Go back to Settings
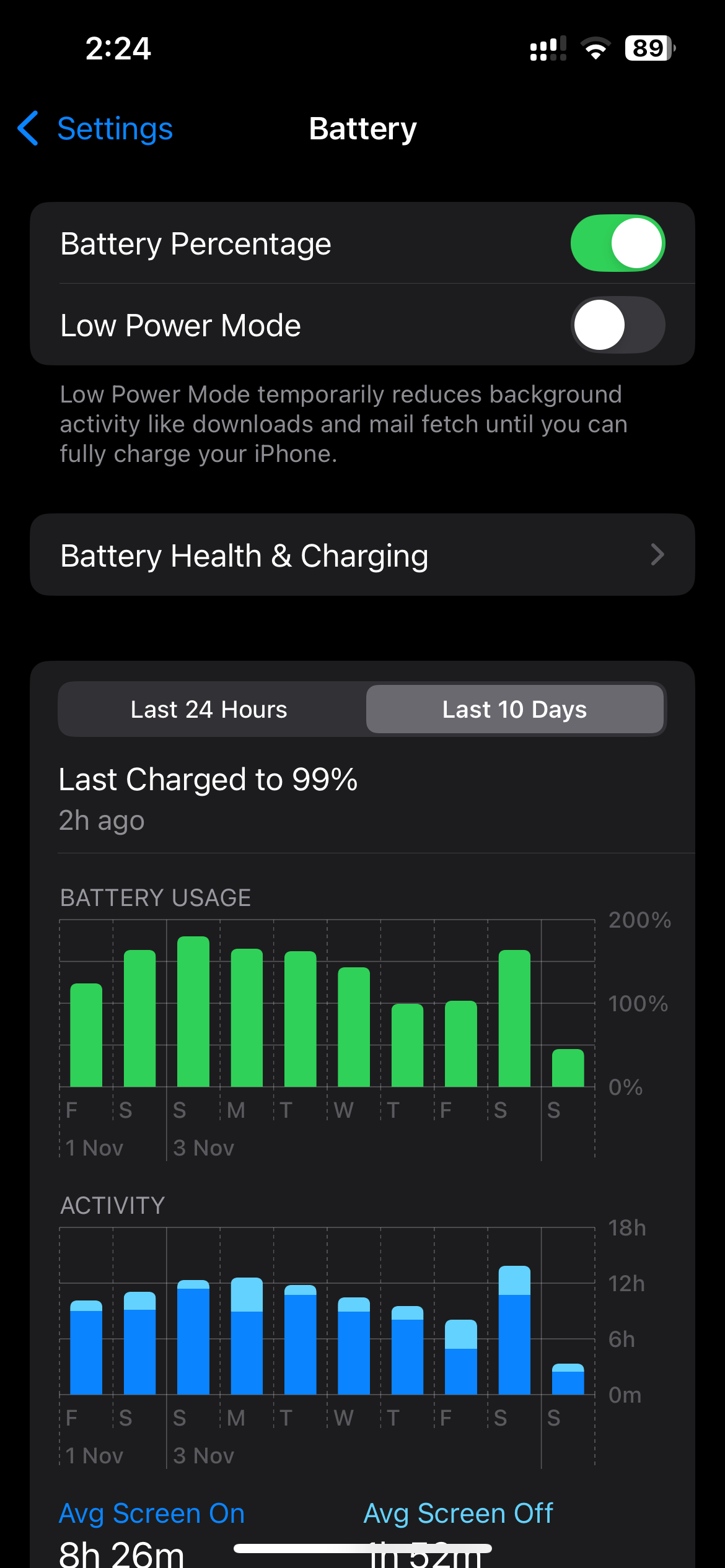Image resolution: width=725 pixels, height=1568 pixels. [95, 129]
